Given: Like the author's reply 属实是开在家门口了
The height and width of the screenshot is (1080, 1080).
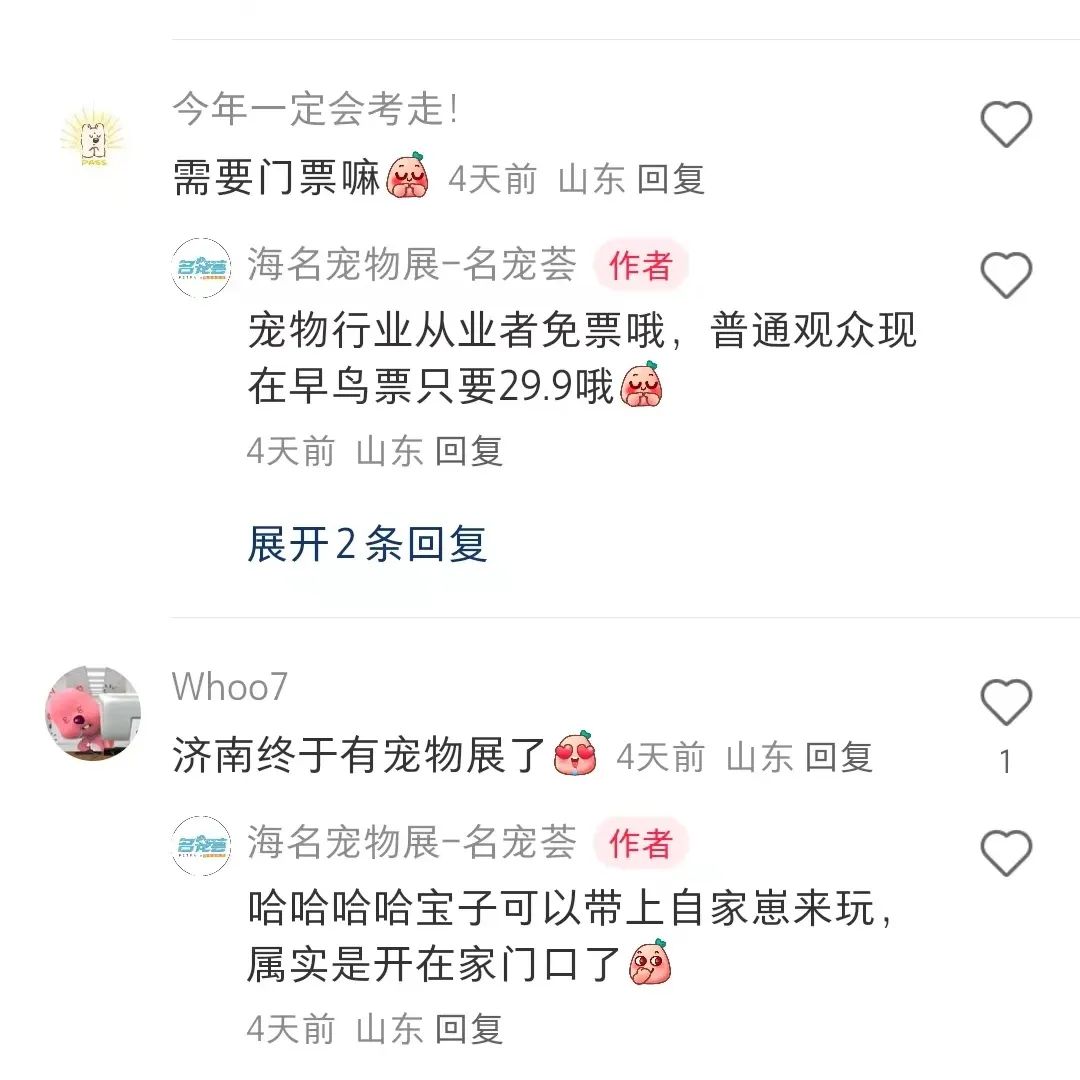Looking at the screenshot, I should click(1005, 854).
